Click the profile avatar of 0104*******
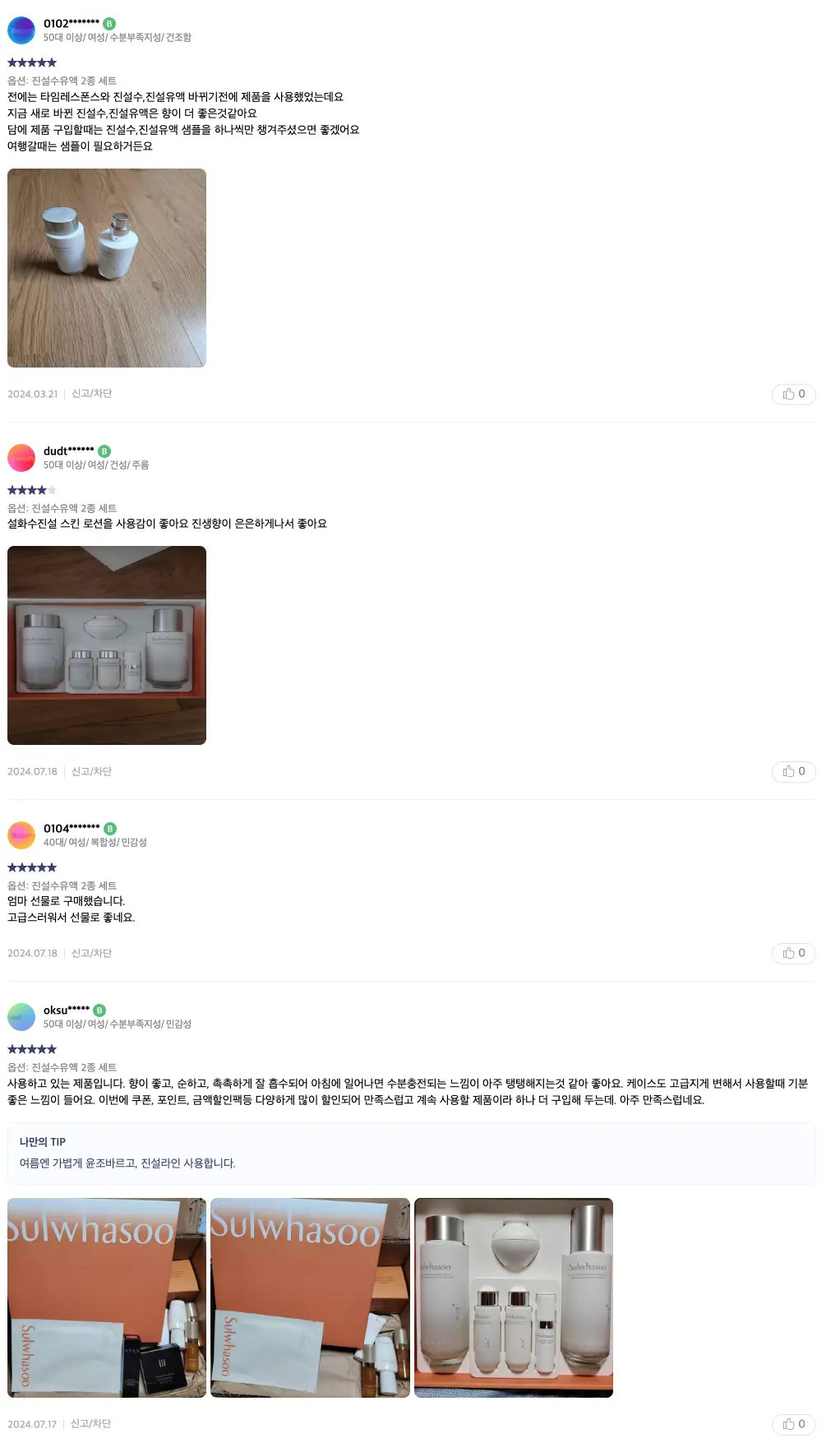 point(21,834)
